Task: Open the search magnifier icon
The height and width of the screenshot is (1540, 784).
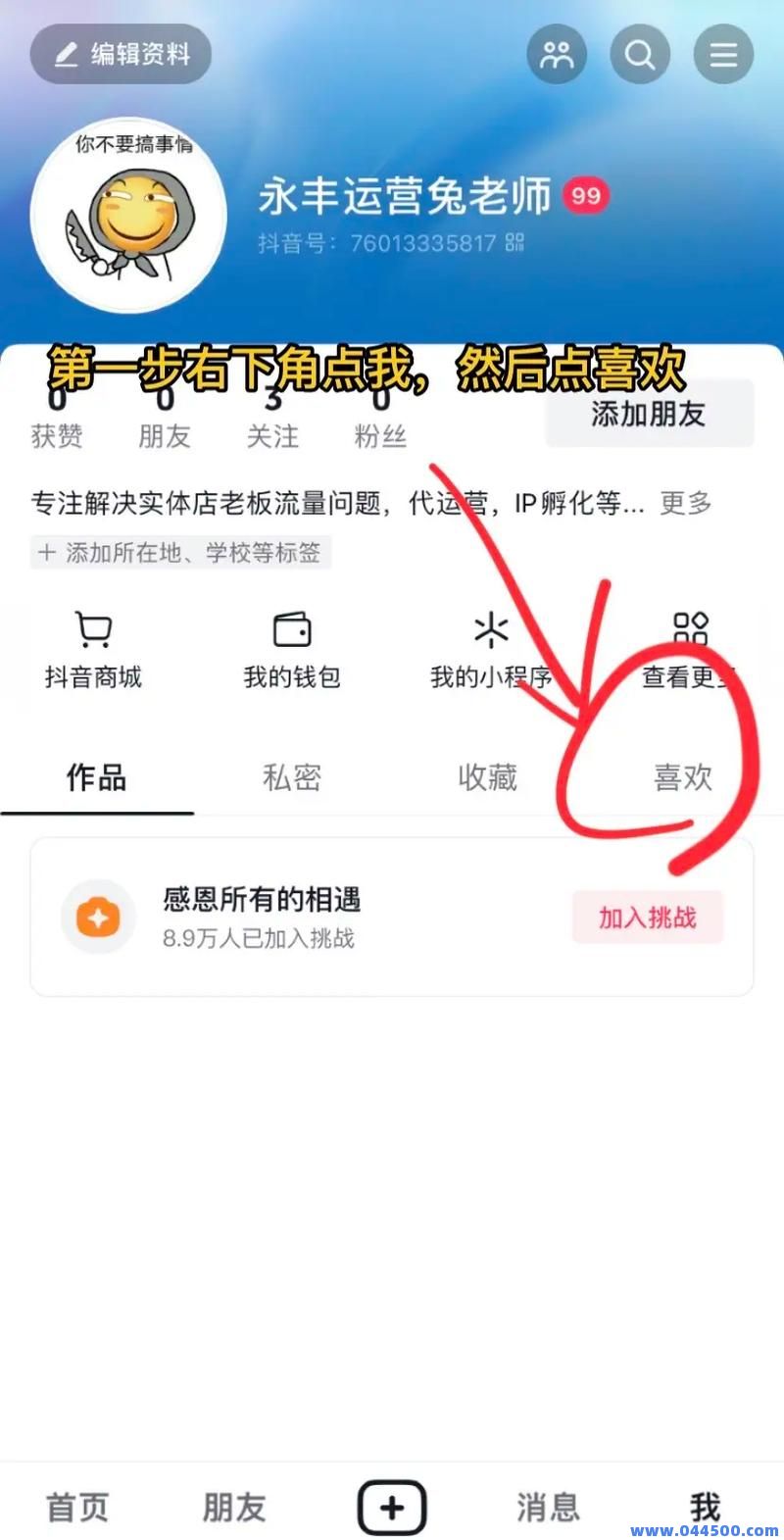Action: pyautogui.click(x=640, y=54)
